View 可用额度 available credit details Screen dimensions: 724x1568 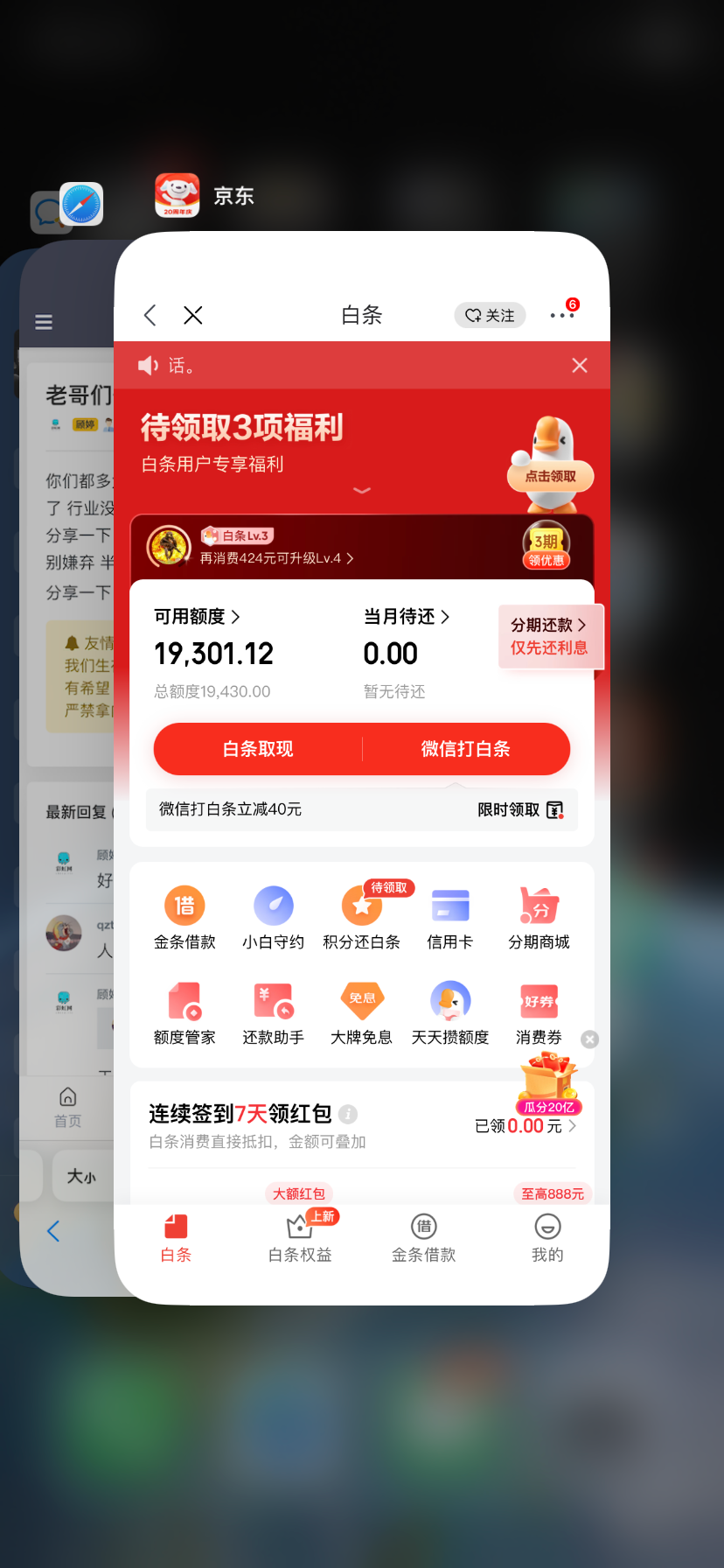[x=197, y=617]
